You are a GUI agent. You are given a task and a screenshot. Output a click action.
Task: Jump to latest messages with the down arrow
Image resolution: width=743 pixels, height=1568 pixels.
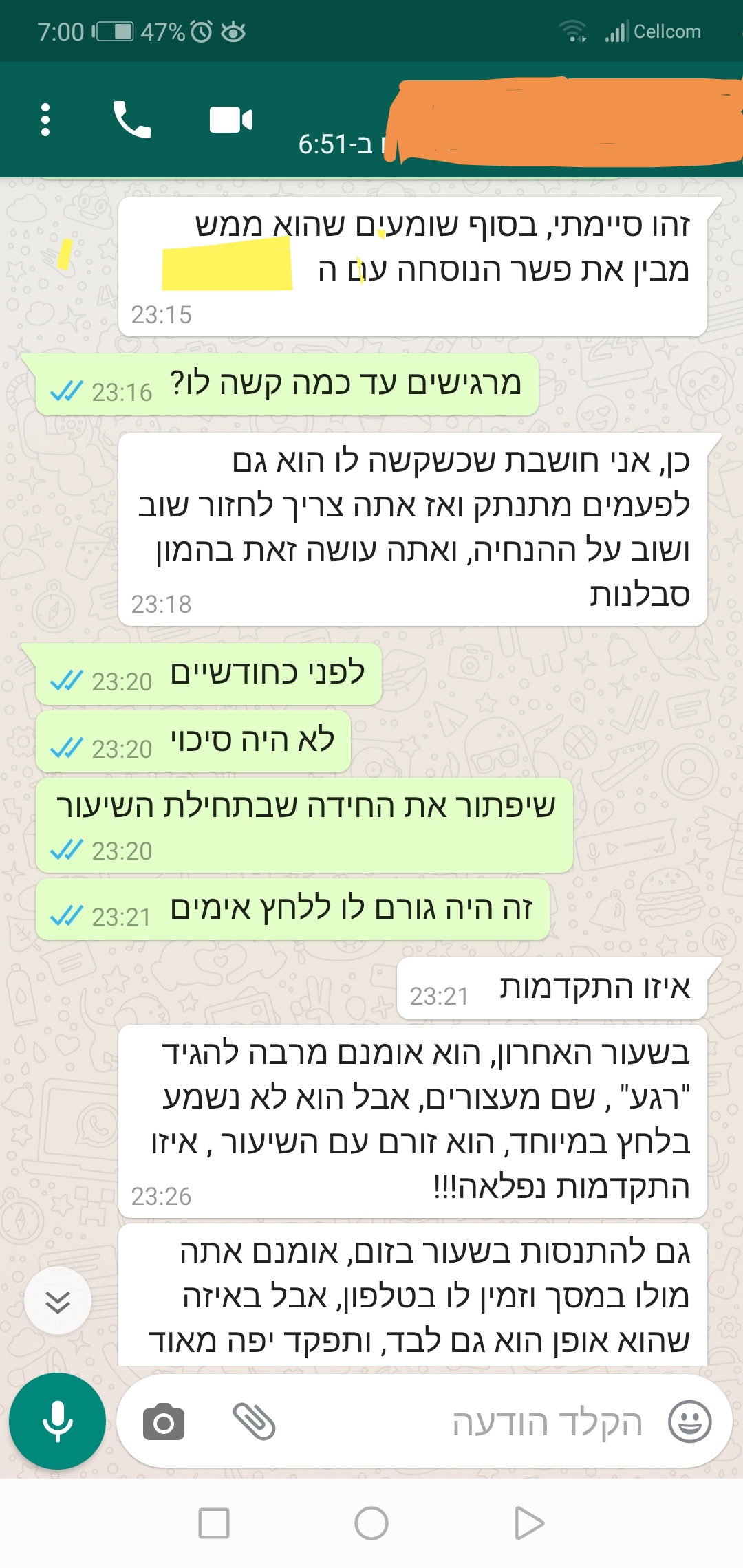pyautogui.click(x=58, y=1301)
